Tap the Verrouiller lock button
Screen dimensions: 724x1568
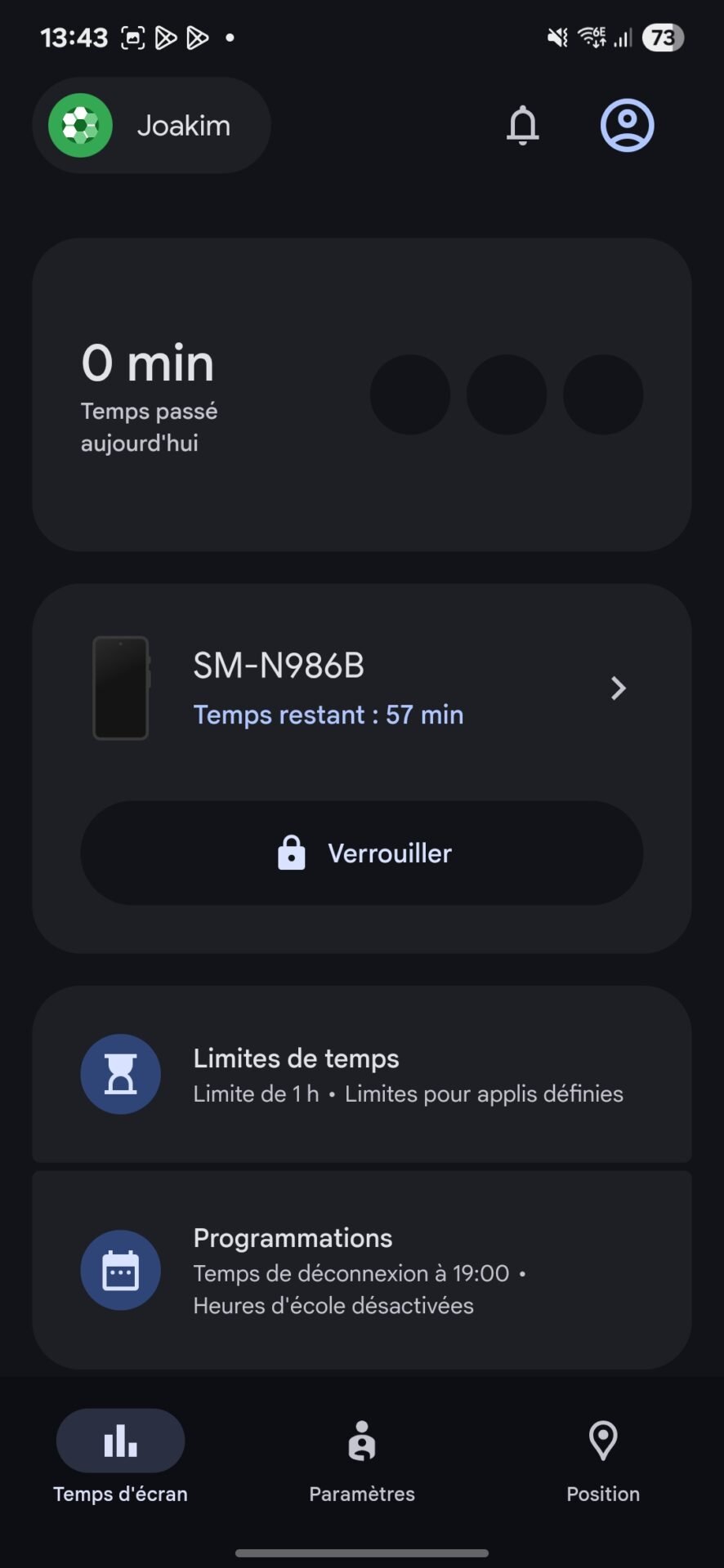coord(362,853)
